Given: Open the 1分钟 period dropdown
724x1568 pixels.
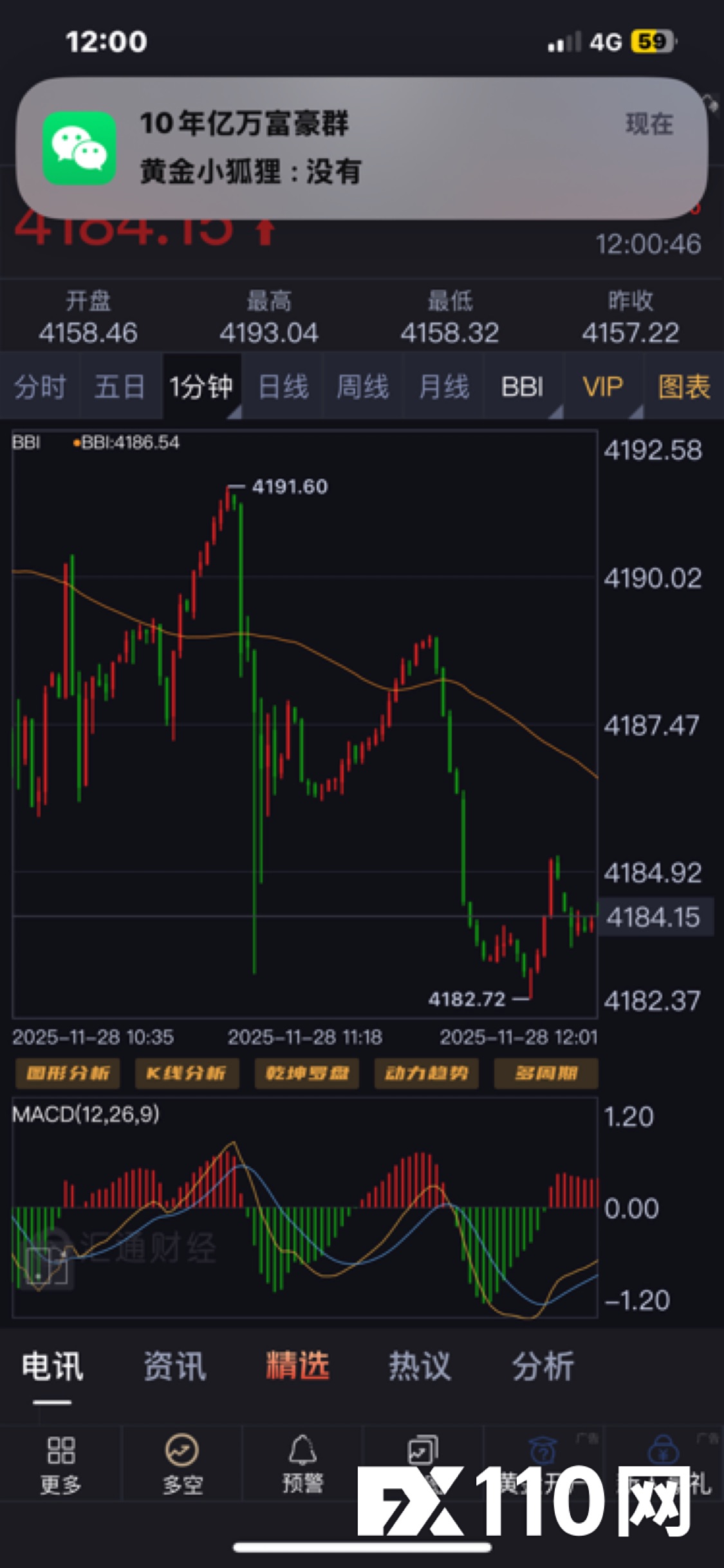Looking at the screenshot, I should (x=201, y=387).
